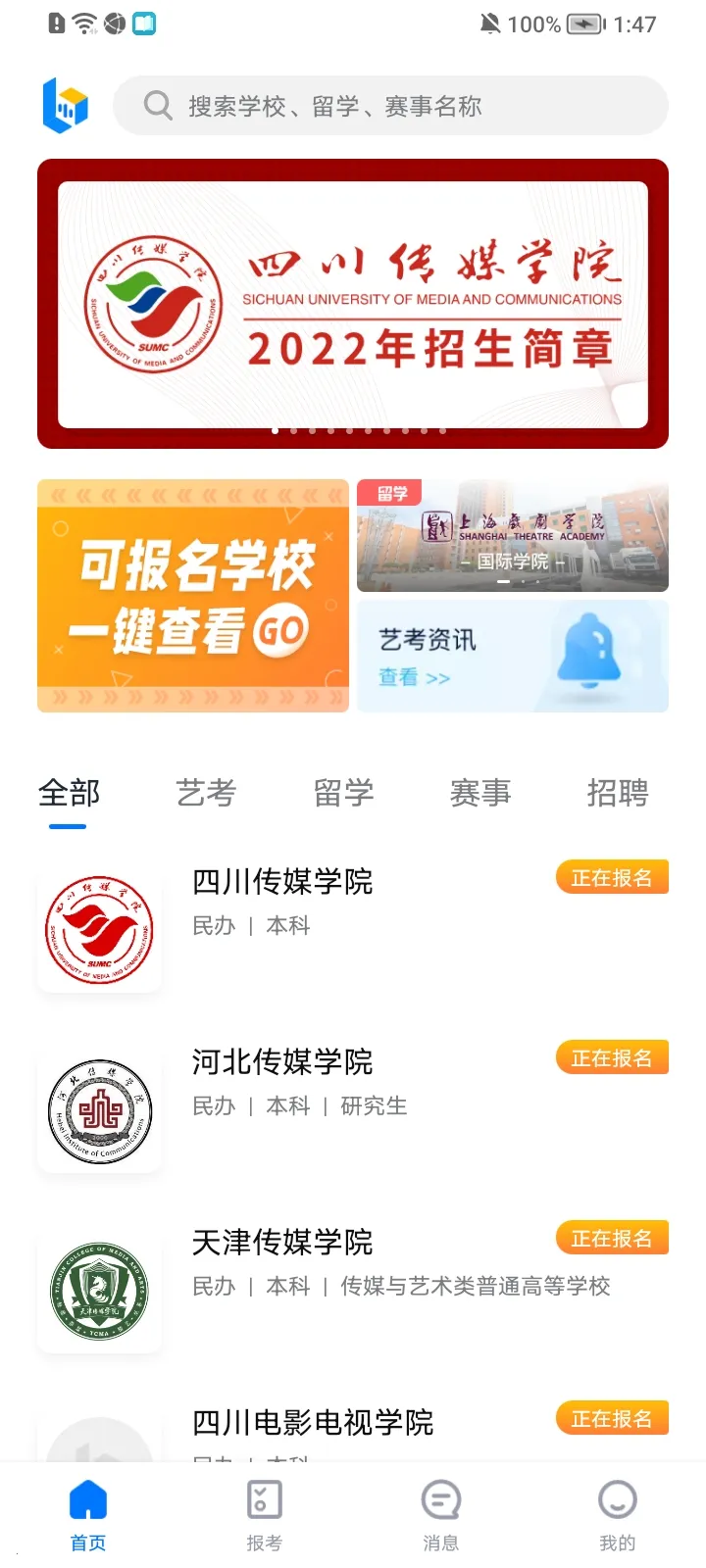Tap the 查看 link under 艺考资讯

(396, 677)
